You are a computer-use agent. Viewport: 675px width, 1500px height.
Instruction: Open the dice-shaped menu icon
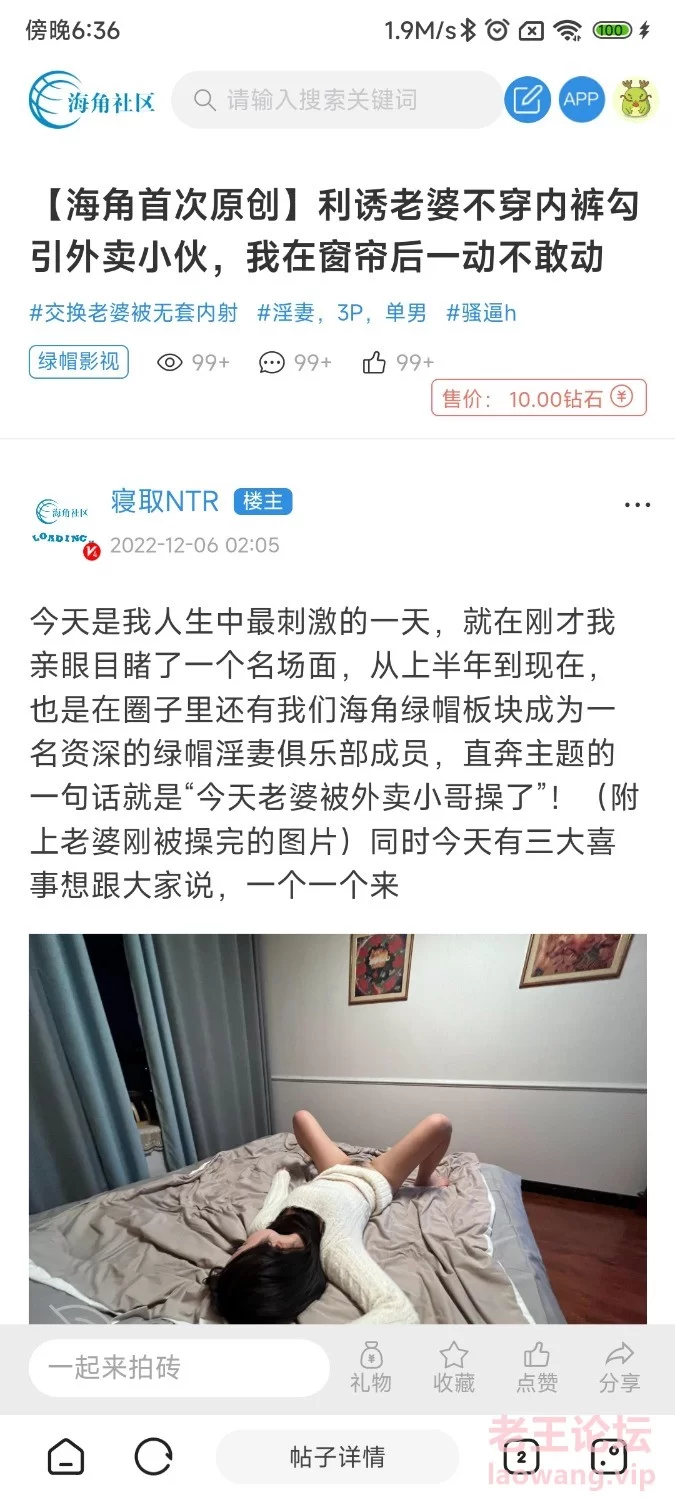[x=608, y=1458]
